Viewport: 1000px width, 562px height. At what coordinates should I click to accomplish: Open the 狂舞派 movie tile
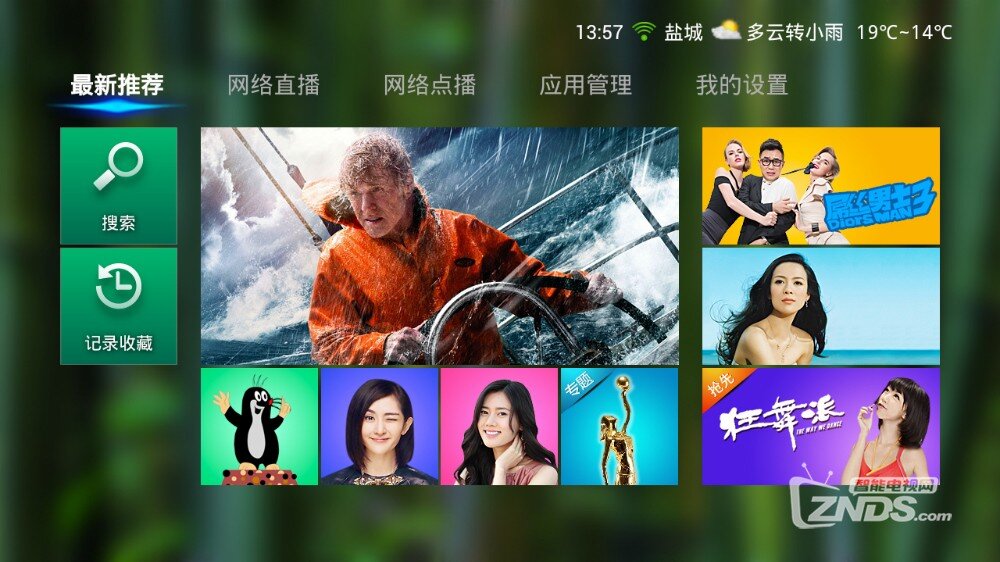coord(820,427)
